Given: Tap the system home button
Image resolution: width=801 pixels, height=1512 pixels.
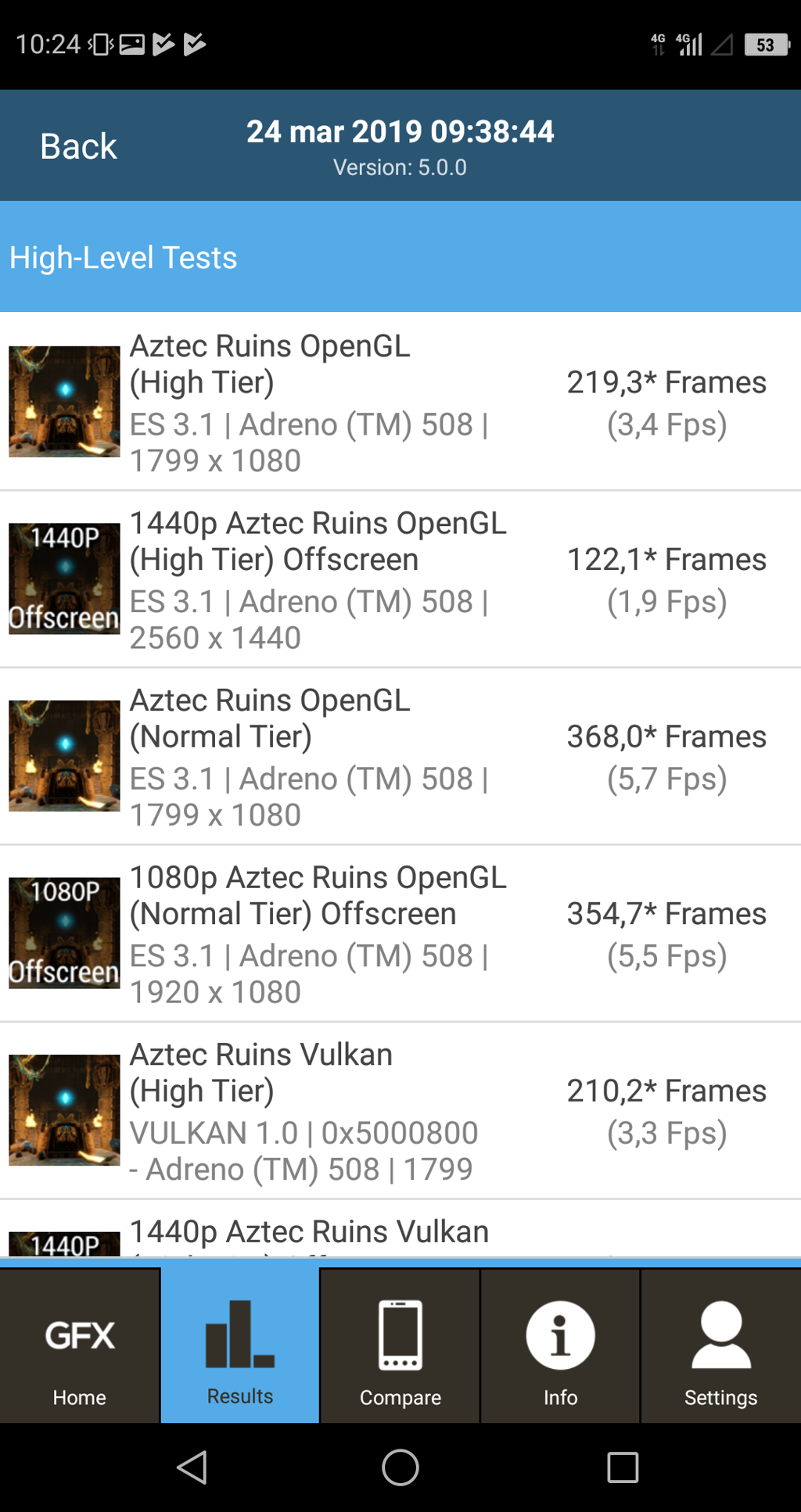Looking at the screenshot, I should (x=400, y=1467).
